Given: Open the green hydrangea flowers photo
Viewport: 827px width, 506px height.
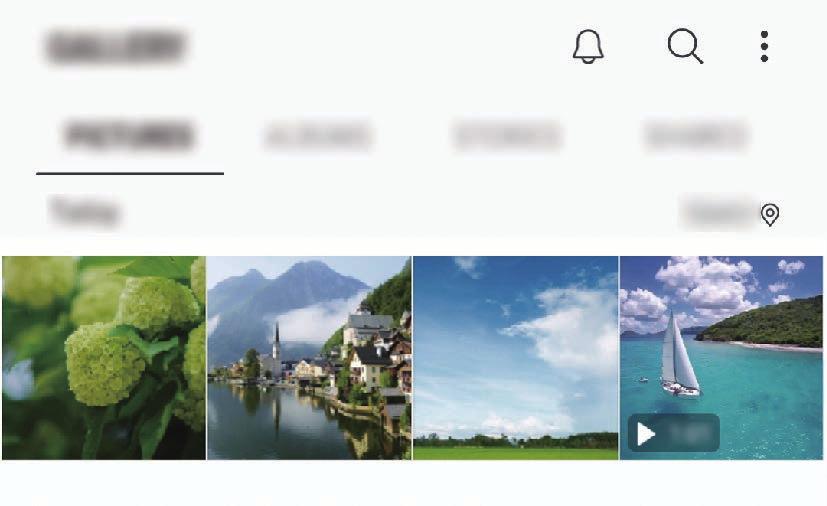Looking at the screenshot, I should tap(103, 357).
